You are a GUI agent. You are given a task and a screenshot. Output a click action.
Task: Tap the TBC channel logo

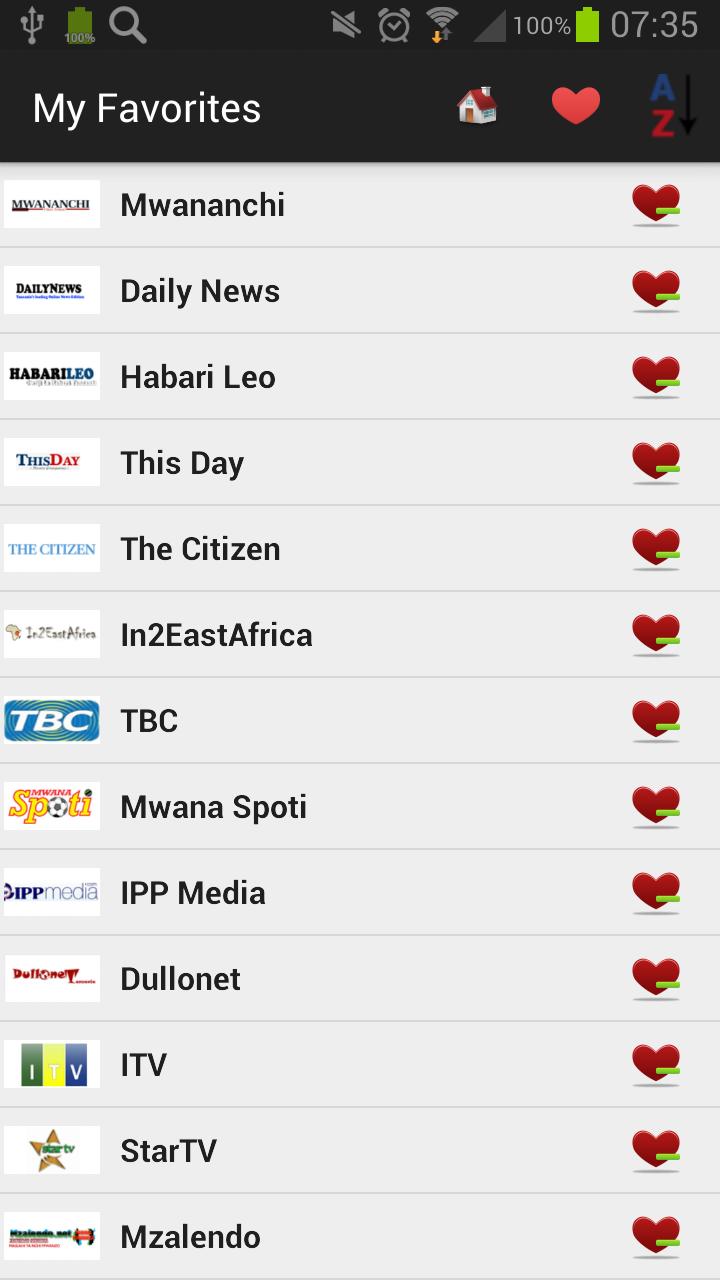click(x=52, y=720)
